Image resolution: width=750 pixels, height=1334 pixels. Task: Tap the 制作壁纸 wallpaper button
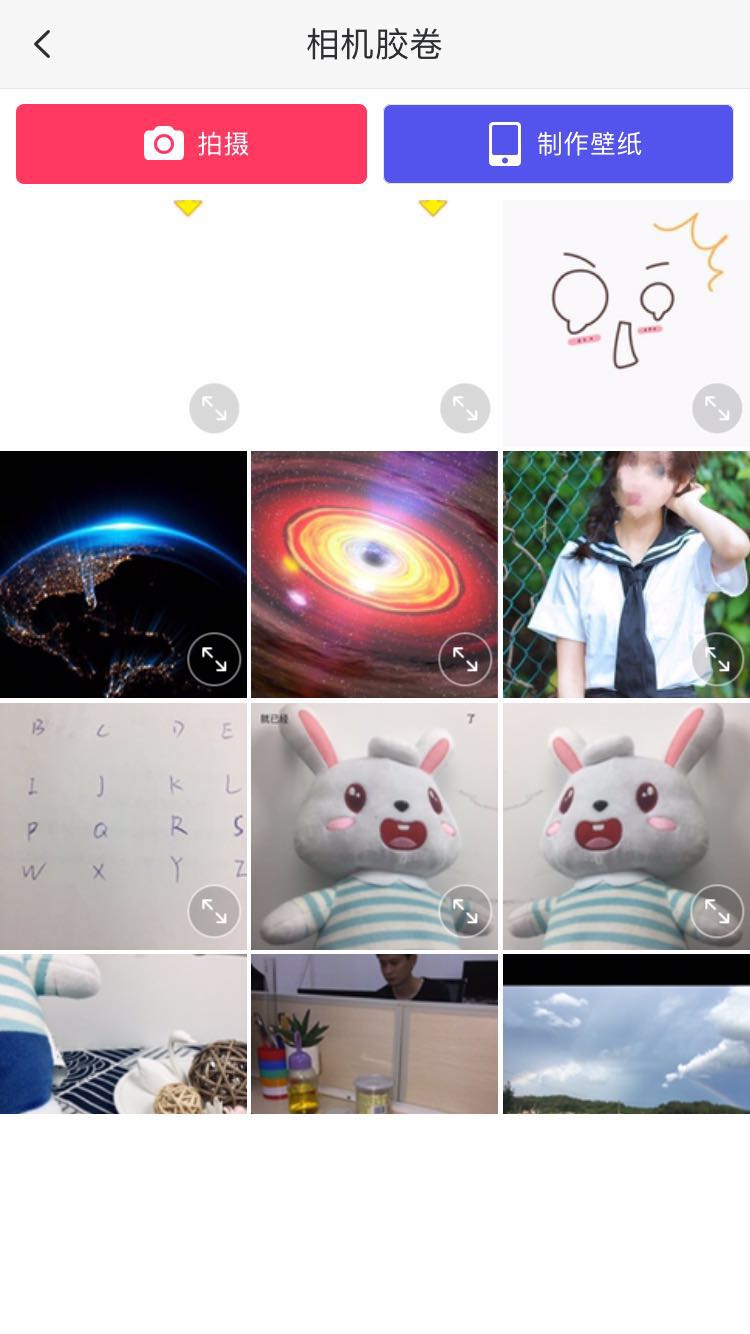tap(558, 144)
